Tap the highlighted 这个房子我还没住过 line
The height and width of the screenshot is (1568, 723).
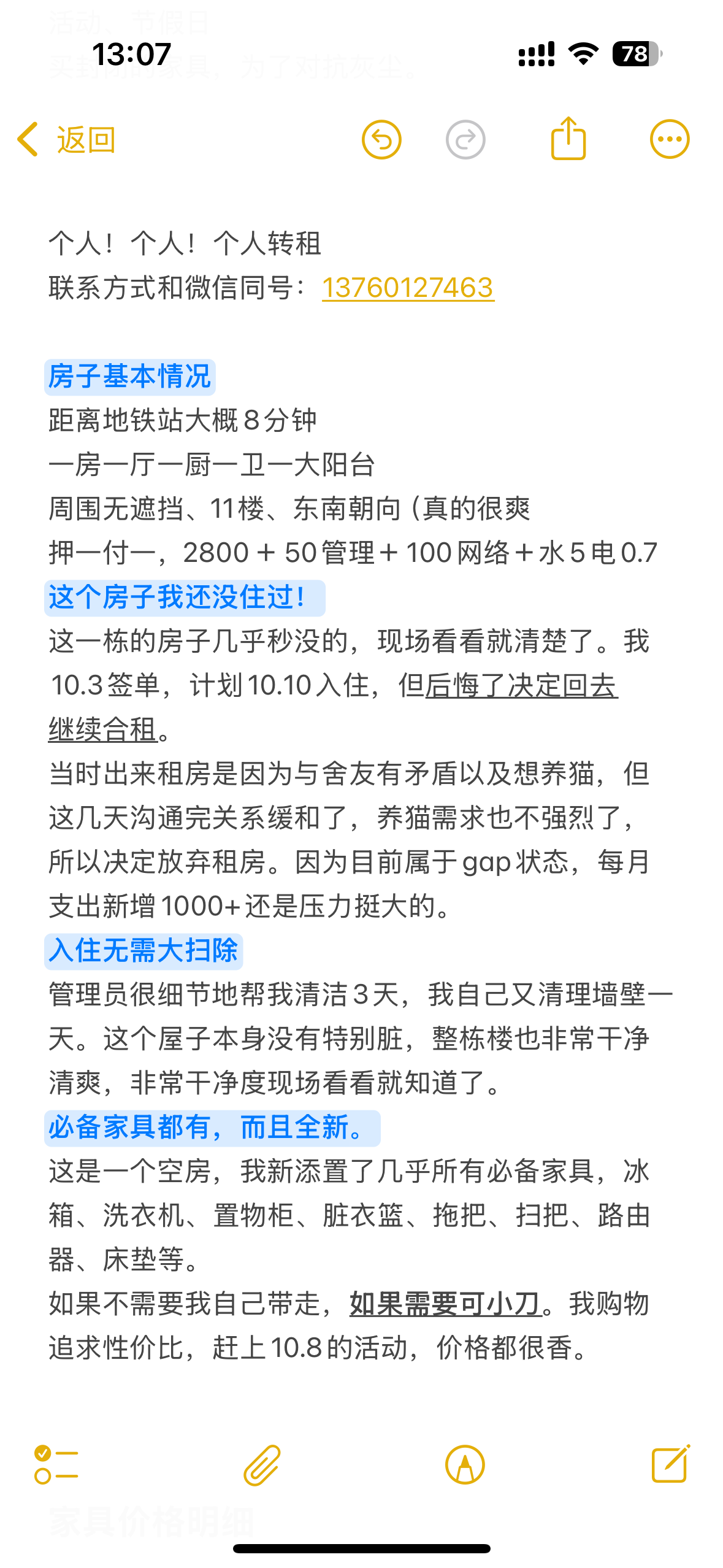tap(183, 598)
